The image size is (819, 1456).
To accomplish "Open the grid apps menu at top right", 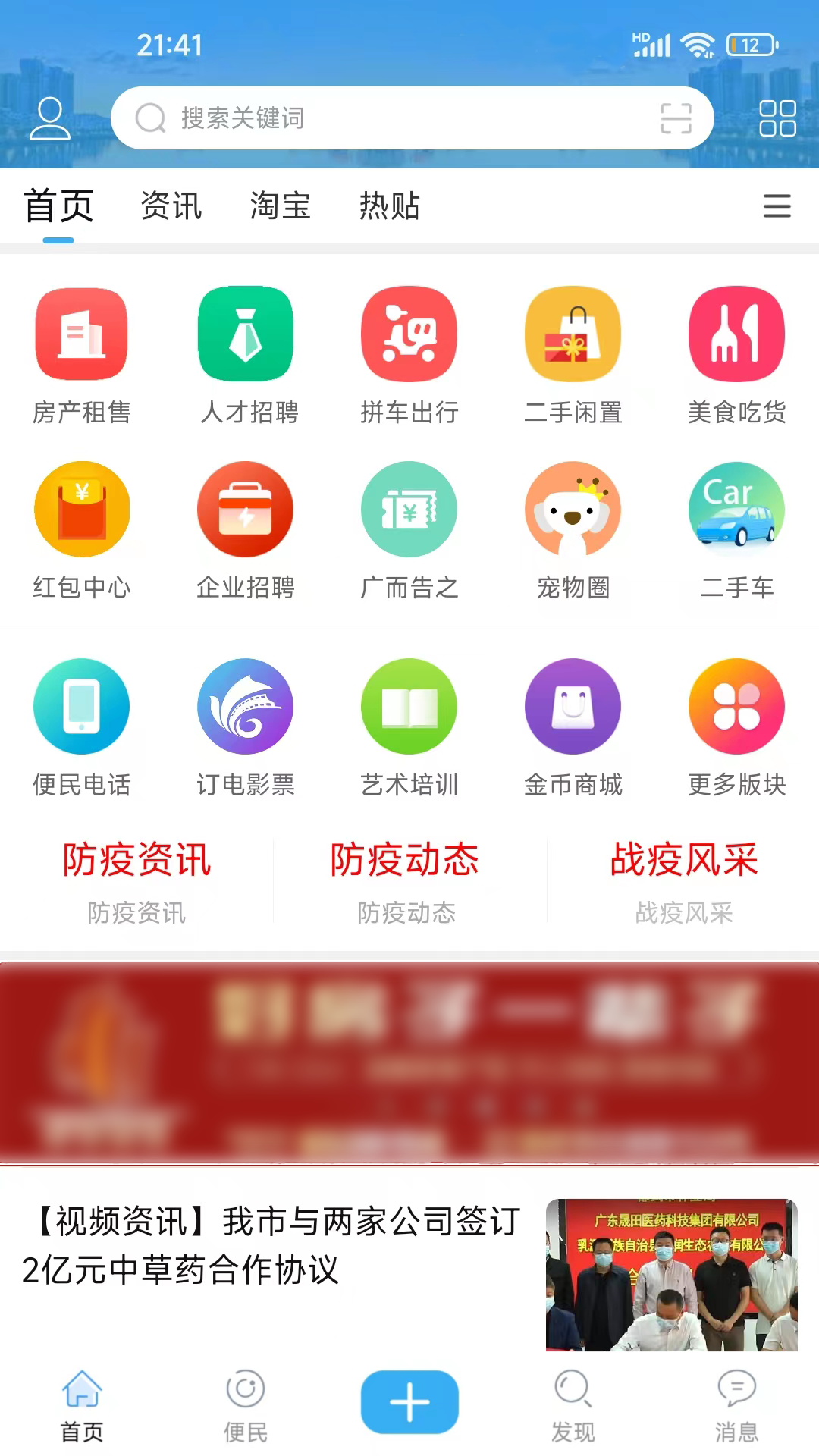I will click(x=775, y=118).
